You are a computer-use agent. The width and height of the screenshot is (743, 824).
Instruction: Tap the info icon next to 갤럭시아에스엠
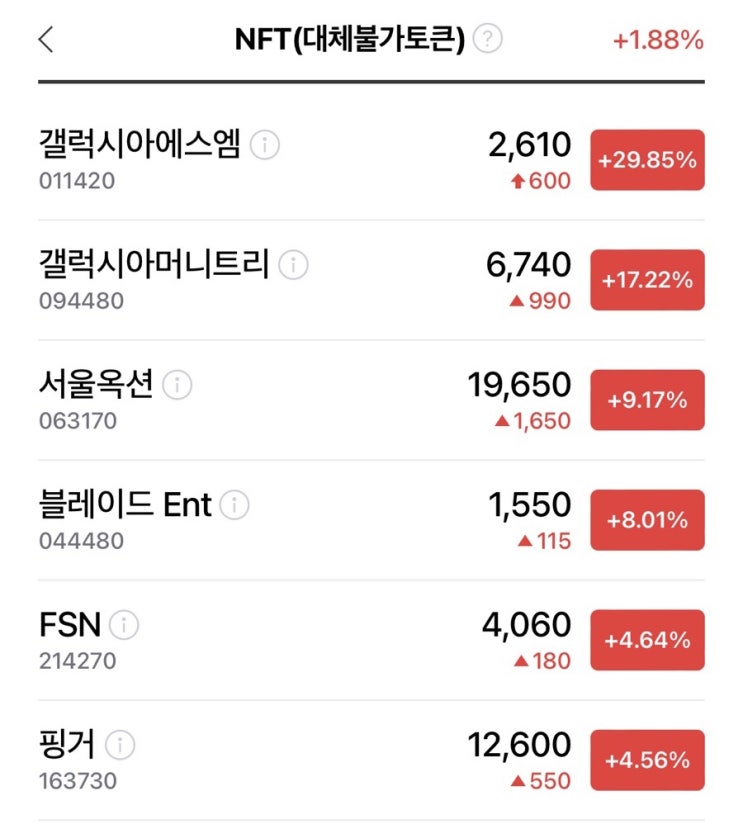265,146
